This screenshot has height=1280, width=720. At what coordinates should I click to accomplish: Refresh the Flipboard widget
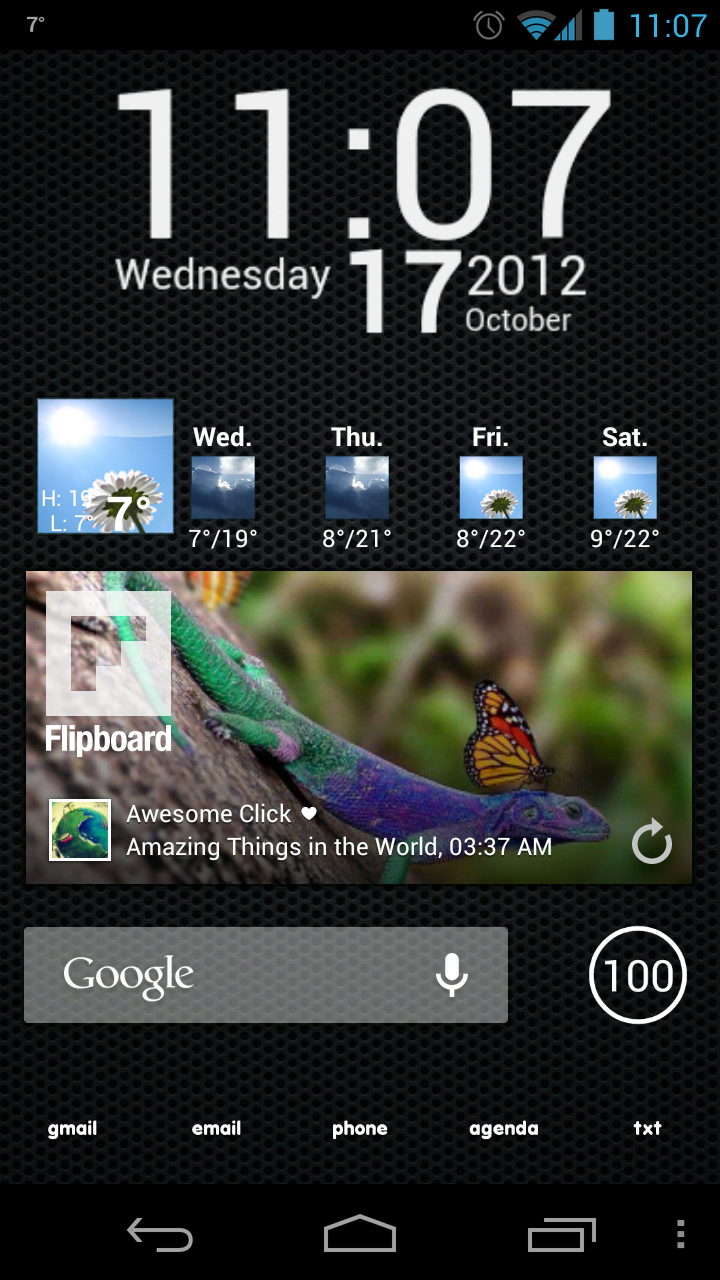(652, 842)
